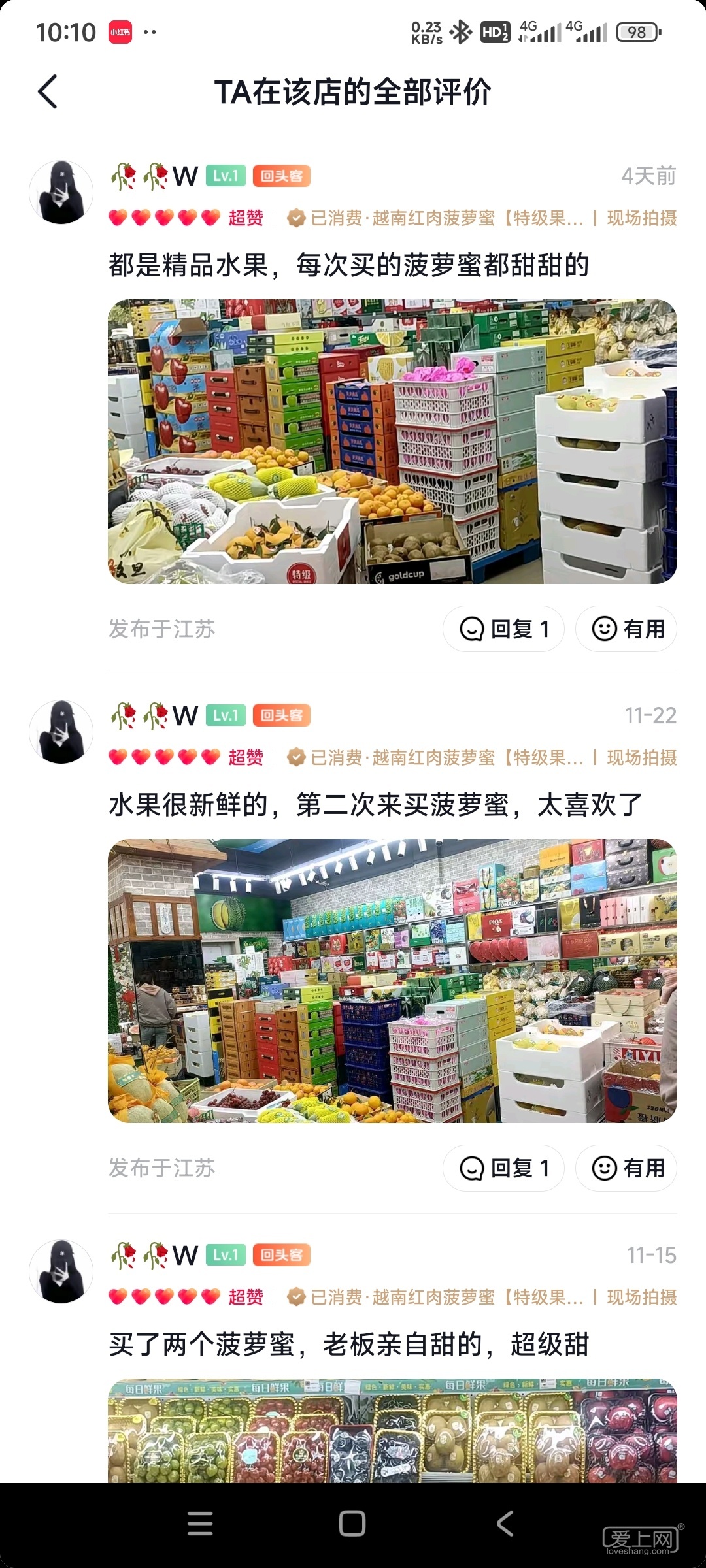The height and width of the screenshot is (1568, 706).
Task: Open recent apps from the navigation bar
Action: pos(200,1524)
